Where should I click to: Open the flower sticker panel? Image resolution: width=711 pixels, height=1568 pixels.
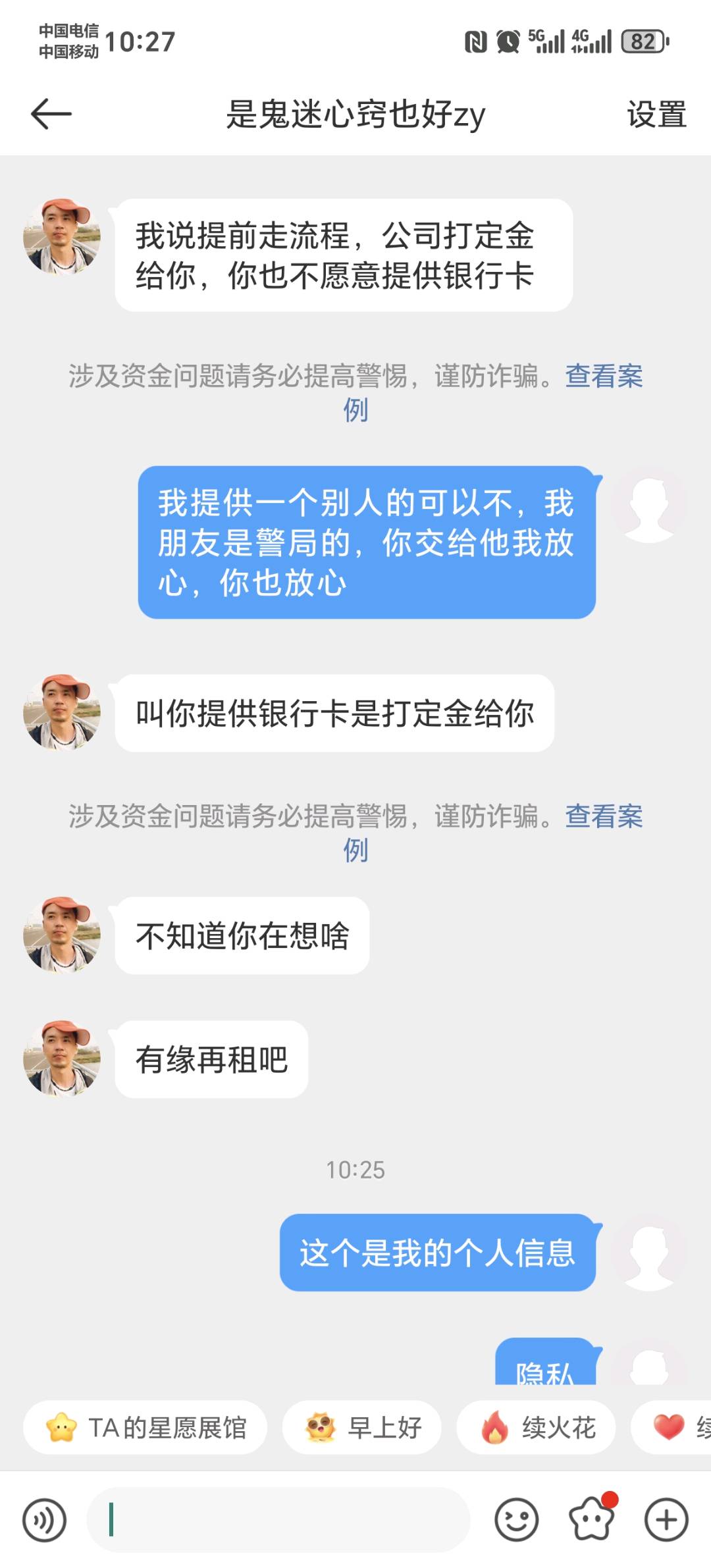(x=591, y=1520)
